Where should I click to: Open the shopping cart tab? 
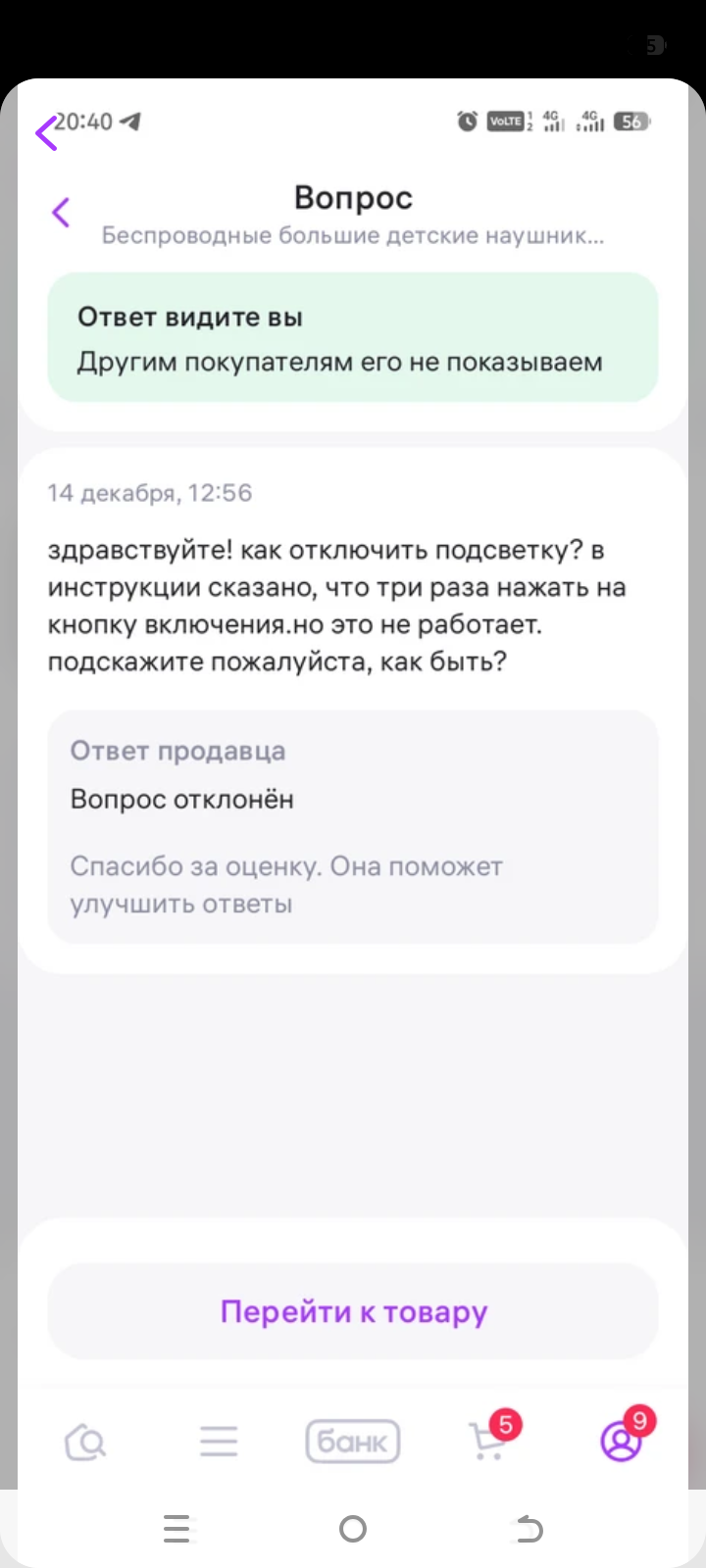[488, 1442]
